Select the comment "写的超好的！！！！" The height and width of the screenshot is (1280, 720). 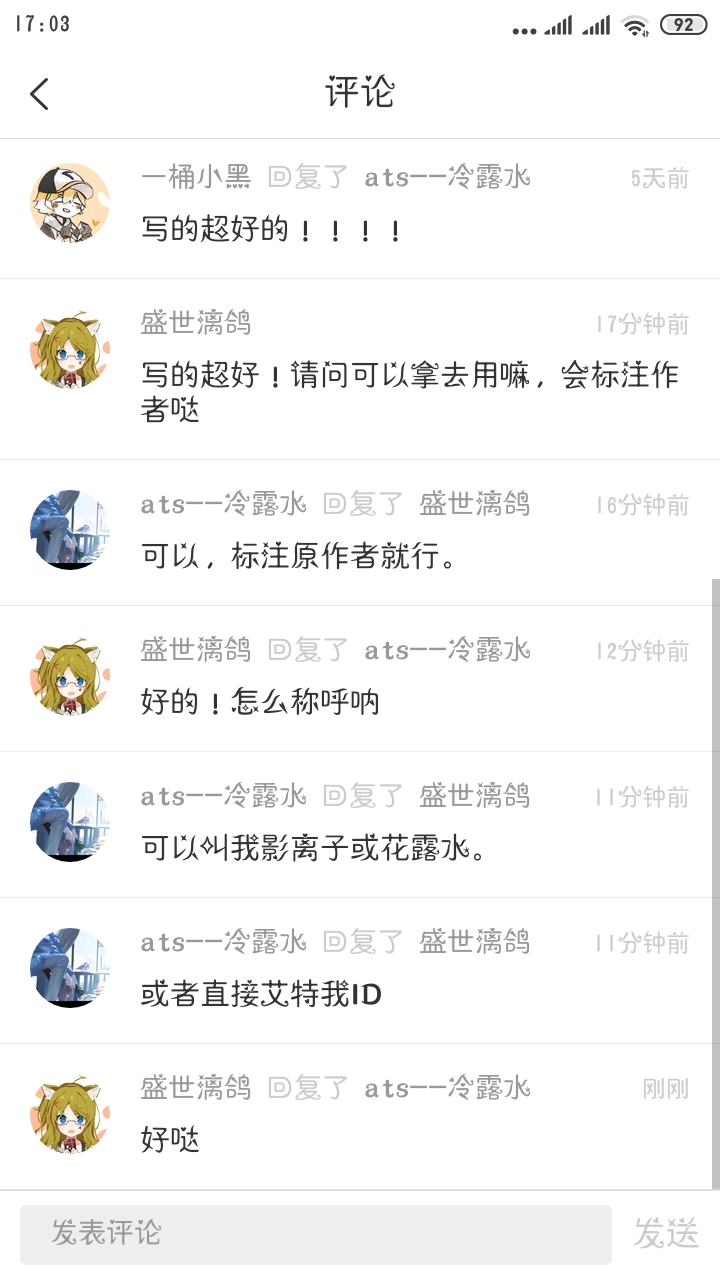point(272,231)
